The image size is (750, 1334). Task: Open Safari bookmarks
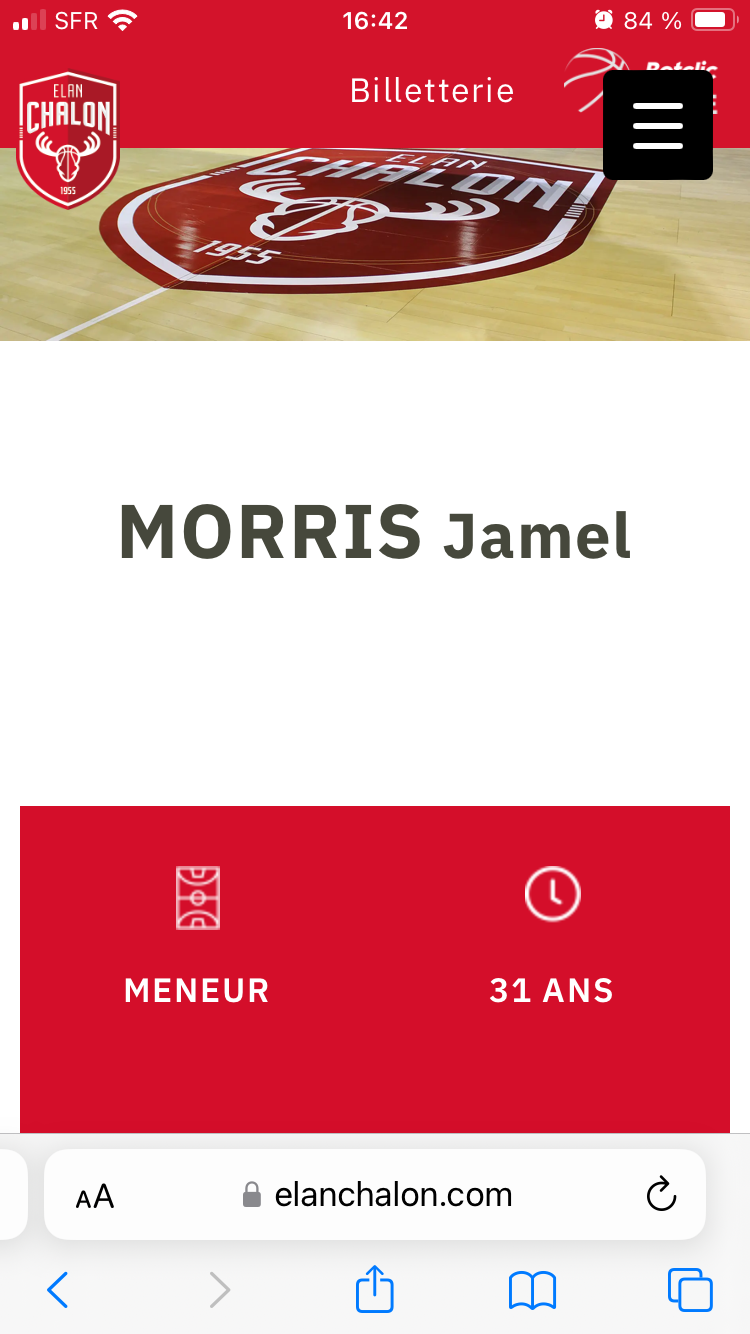pyautogui.click(x=532, y=1290)
